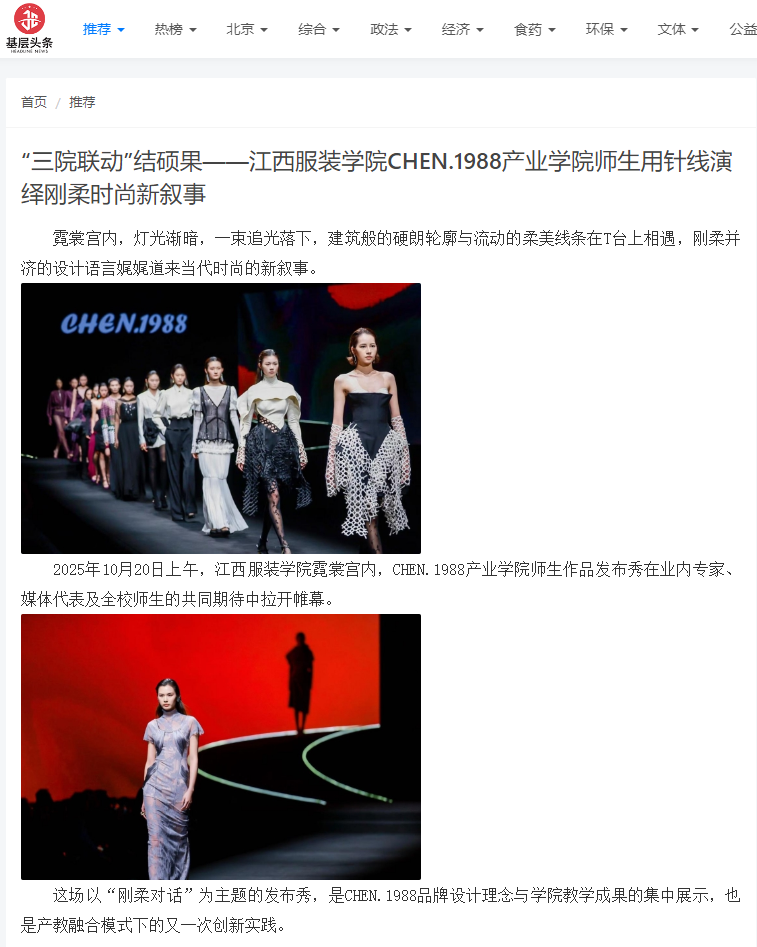Image resolution: width=757 pixels, height=947 pixels.
Task: Open 推荐 in the breadcrumb
Action: click(82, 102)
